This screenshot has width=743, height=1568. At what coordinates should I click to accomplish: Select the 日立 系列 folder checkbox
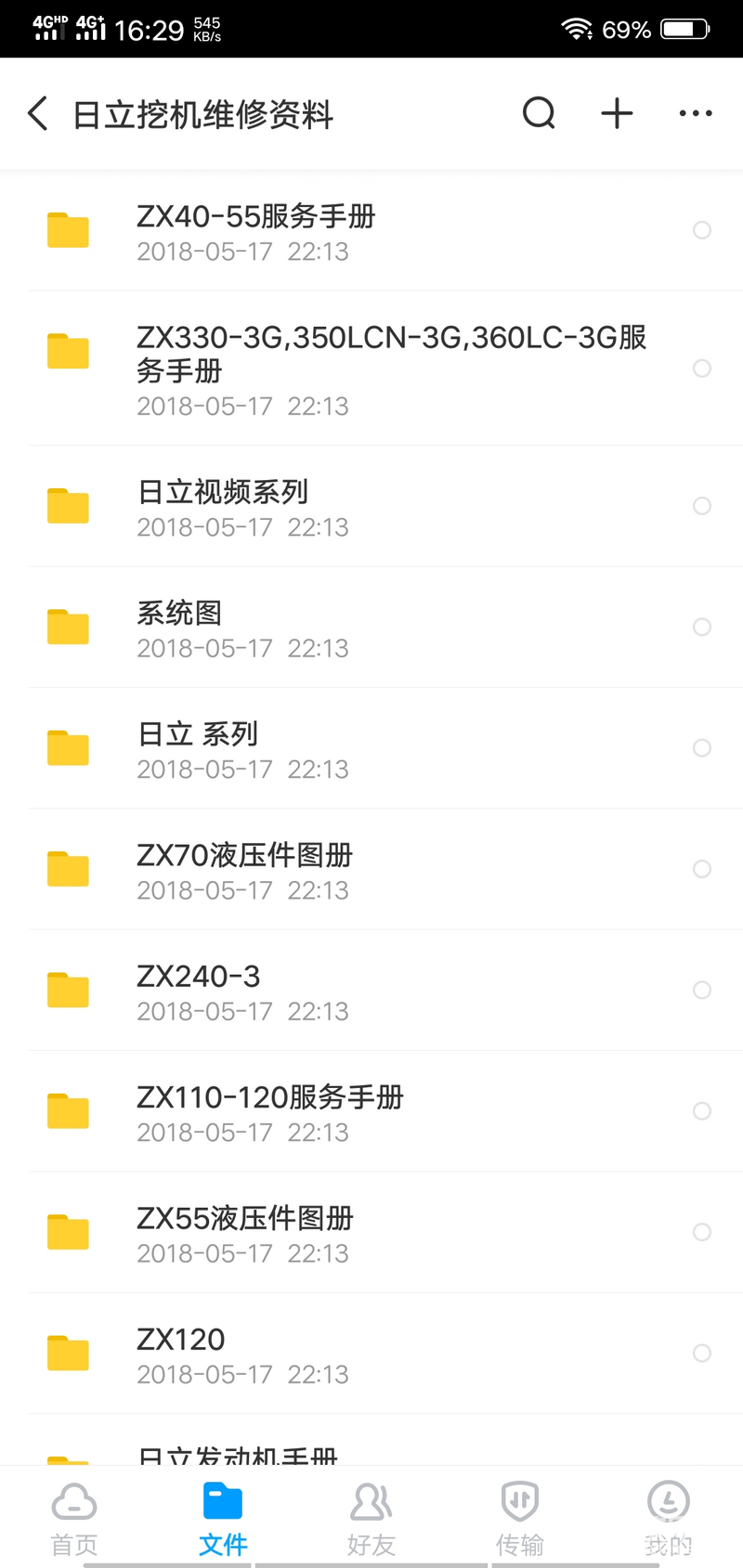[702, 748]
